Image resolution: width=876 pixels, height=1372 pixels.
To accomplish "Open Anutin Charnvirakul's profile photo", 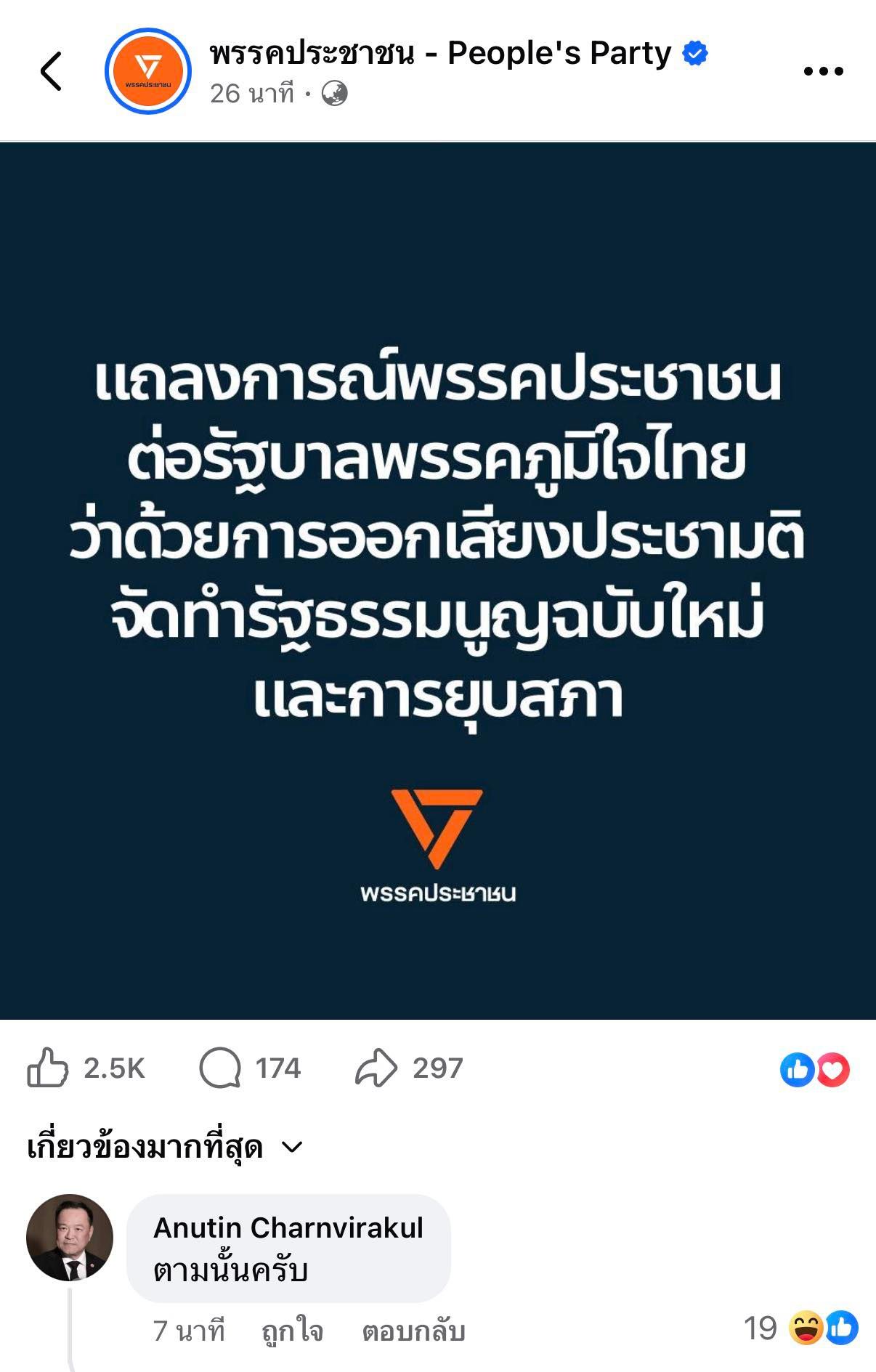I will pyautogui.click(x=70, y=1237).
